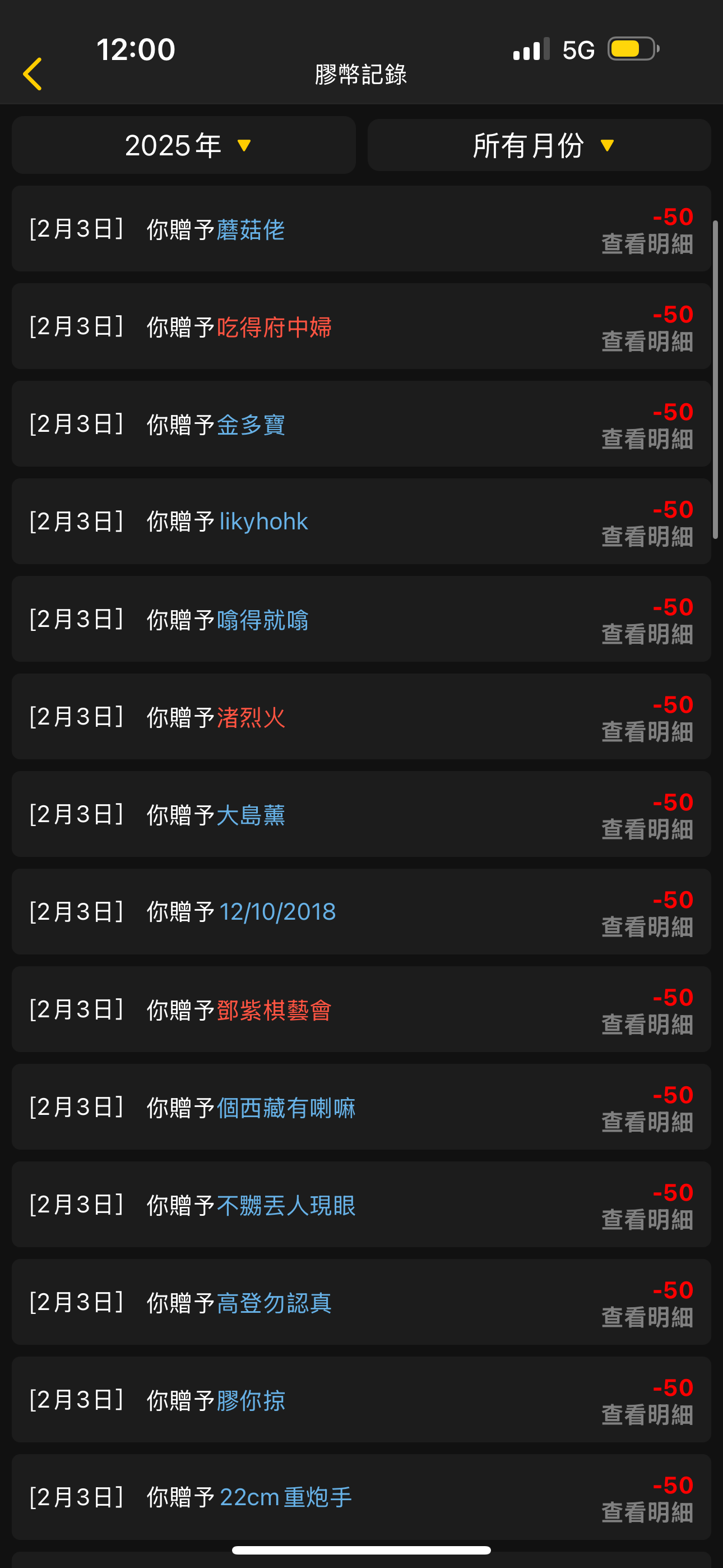View 查看明細 for the 膠你掠 gift
723x1568 pixels.
647,1414
